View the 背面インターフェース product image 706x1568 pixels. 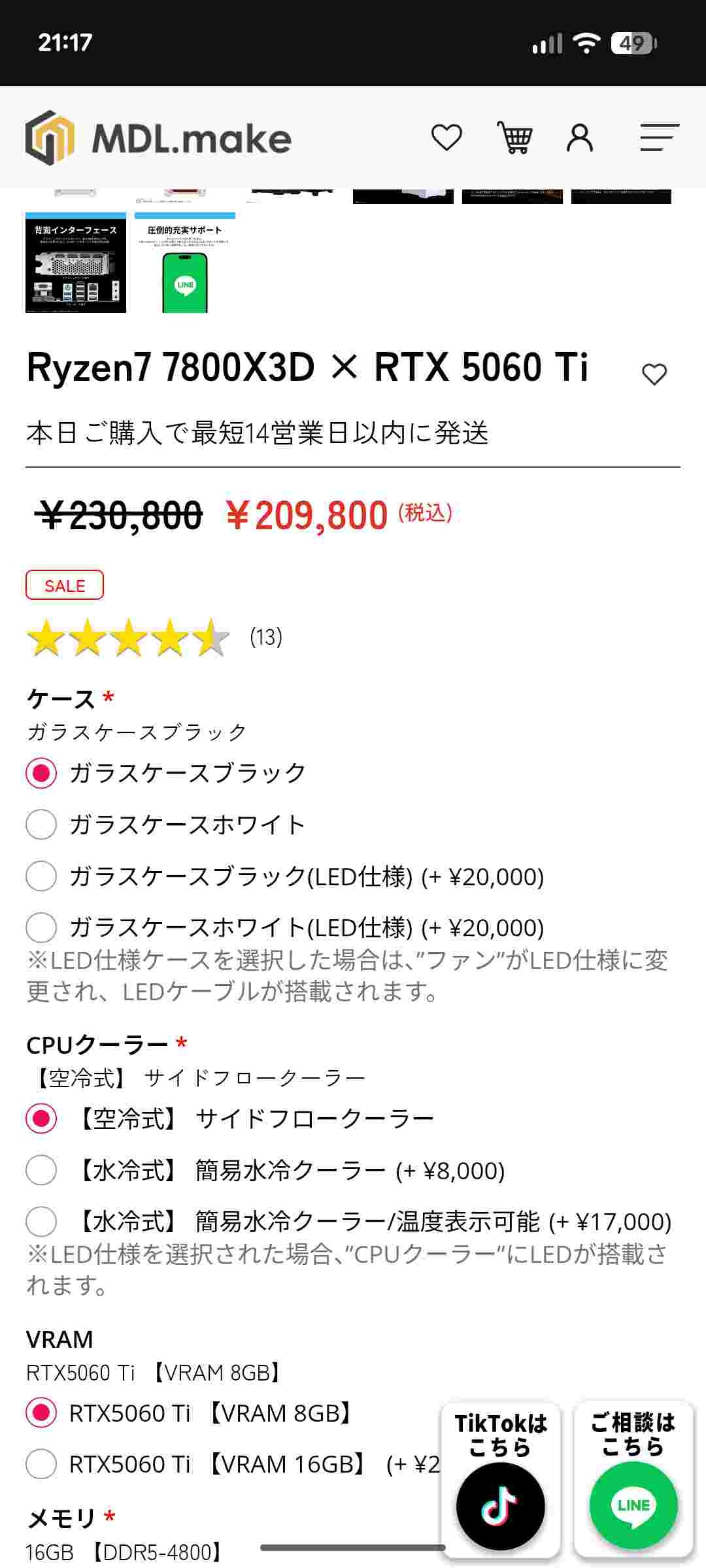click(76, 263)
